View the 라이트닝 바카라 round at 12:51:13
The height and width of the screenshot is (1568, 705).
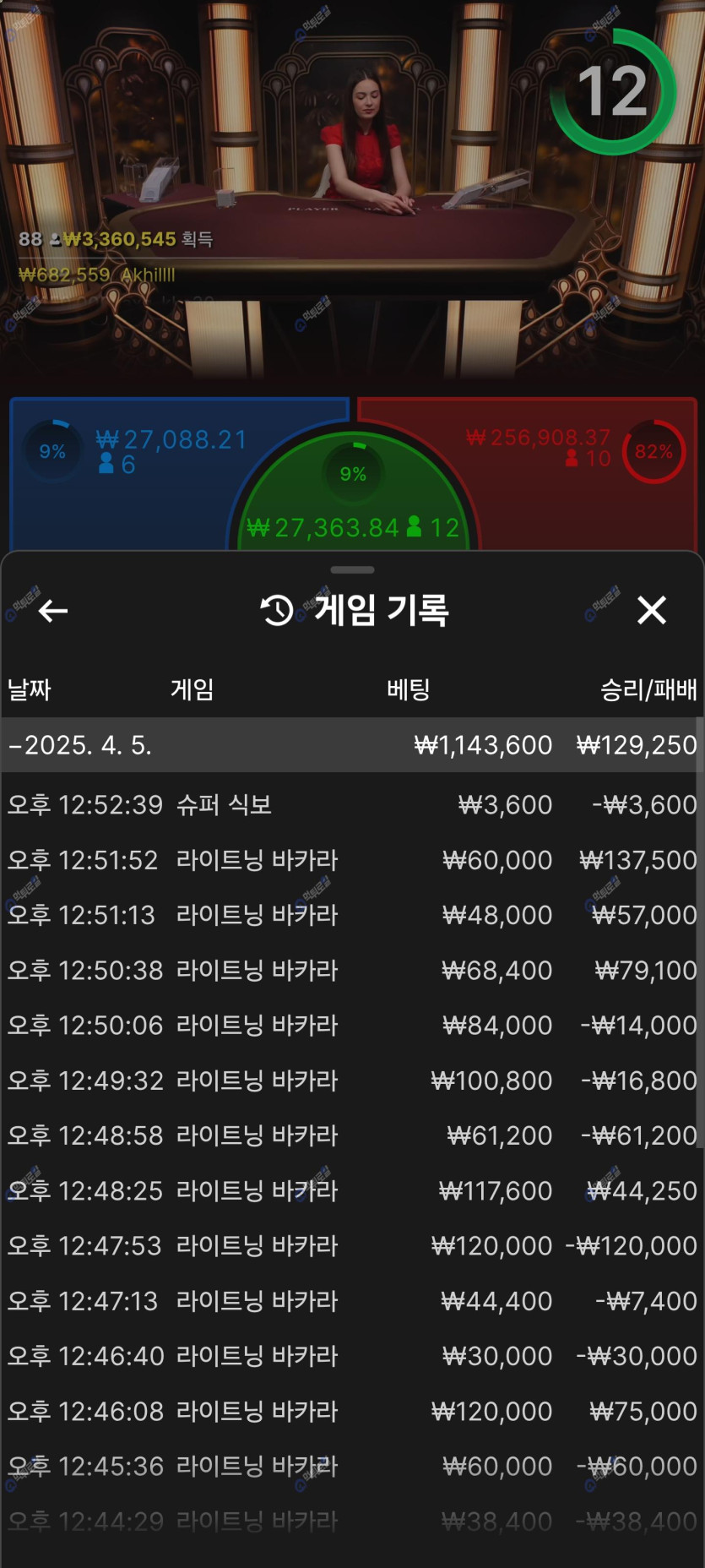[351, 915]
